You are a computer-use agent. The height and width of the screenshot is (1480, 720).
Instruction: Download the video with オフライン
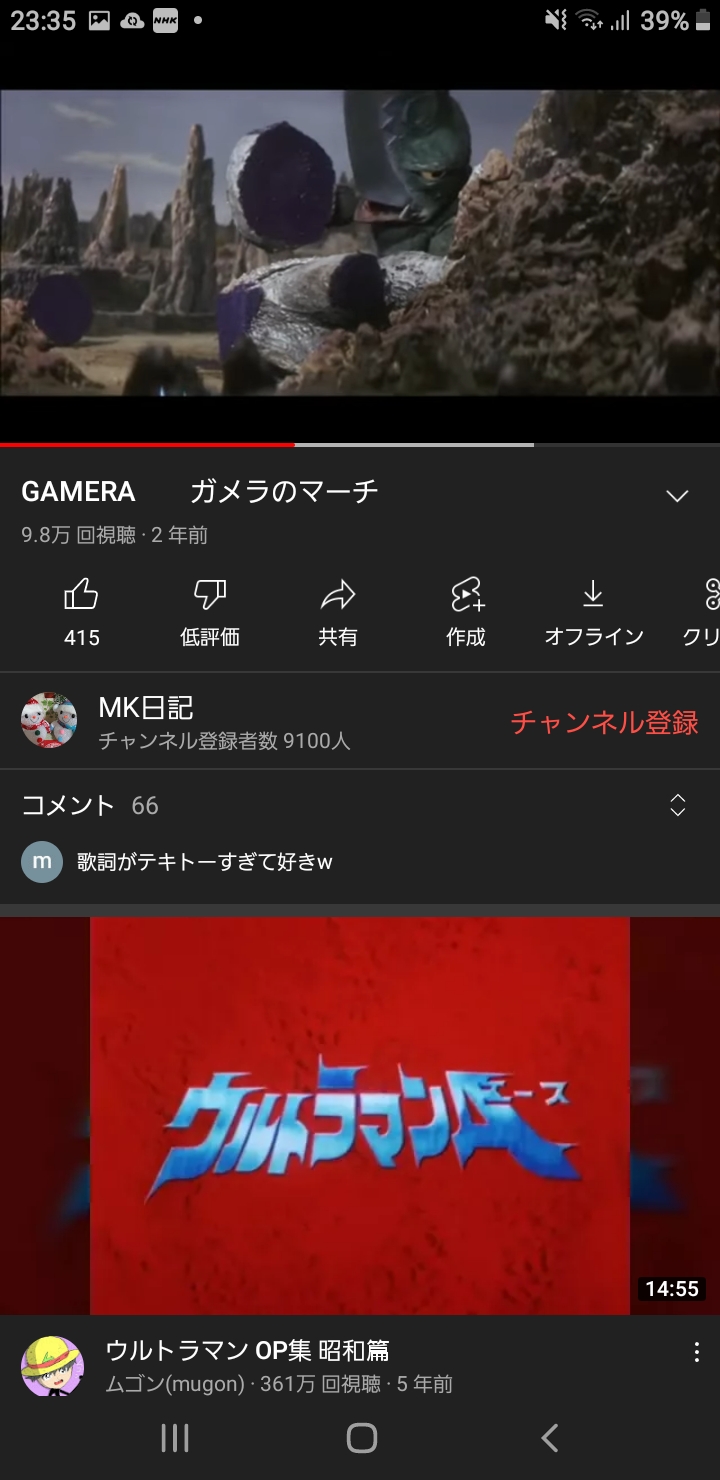pyautogui.click(x=593, y=612)
